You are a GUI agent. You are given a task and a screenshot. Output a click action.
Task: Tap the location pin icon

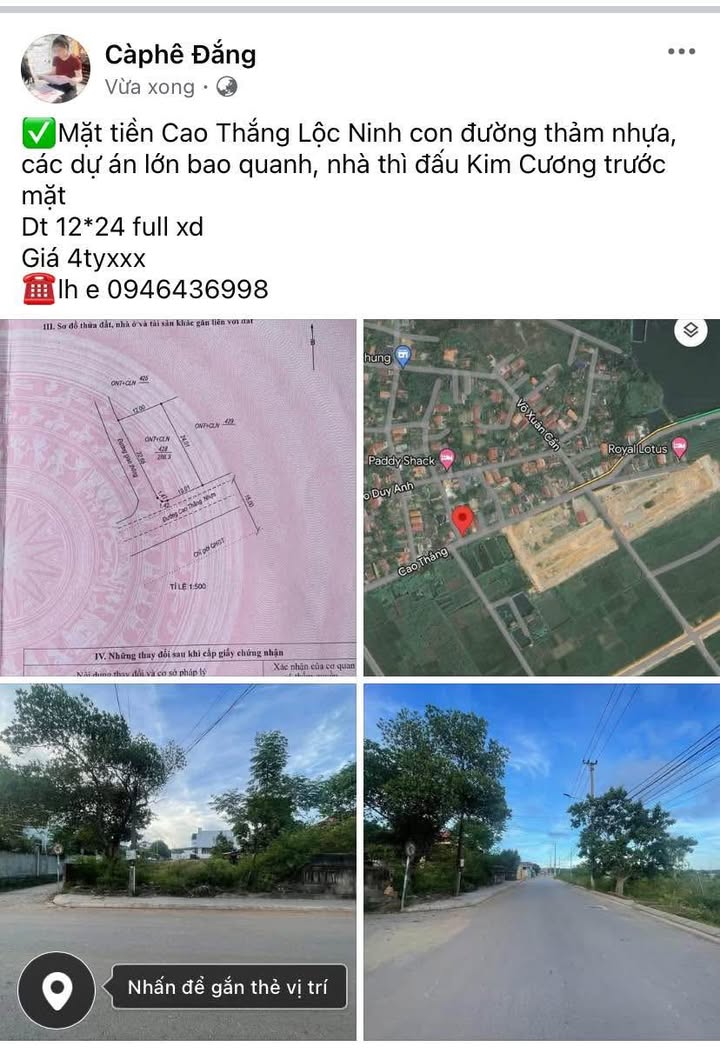(x=56, y=990)
